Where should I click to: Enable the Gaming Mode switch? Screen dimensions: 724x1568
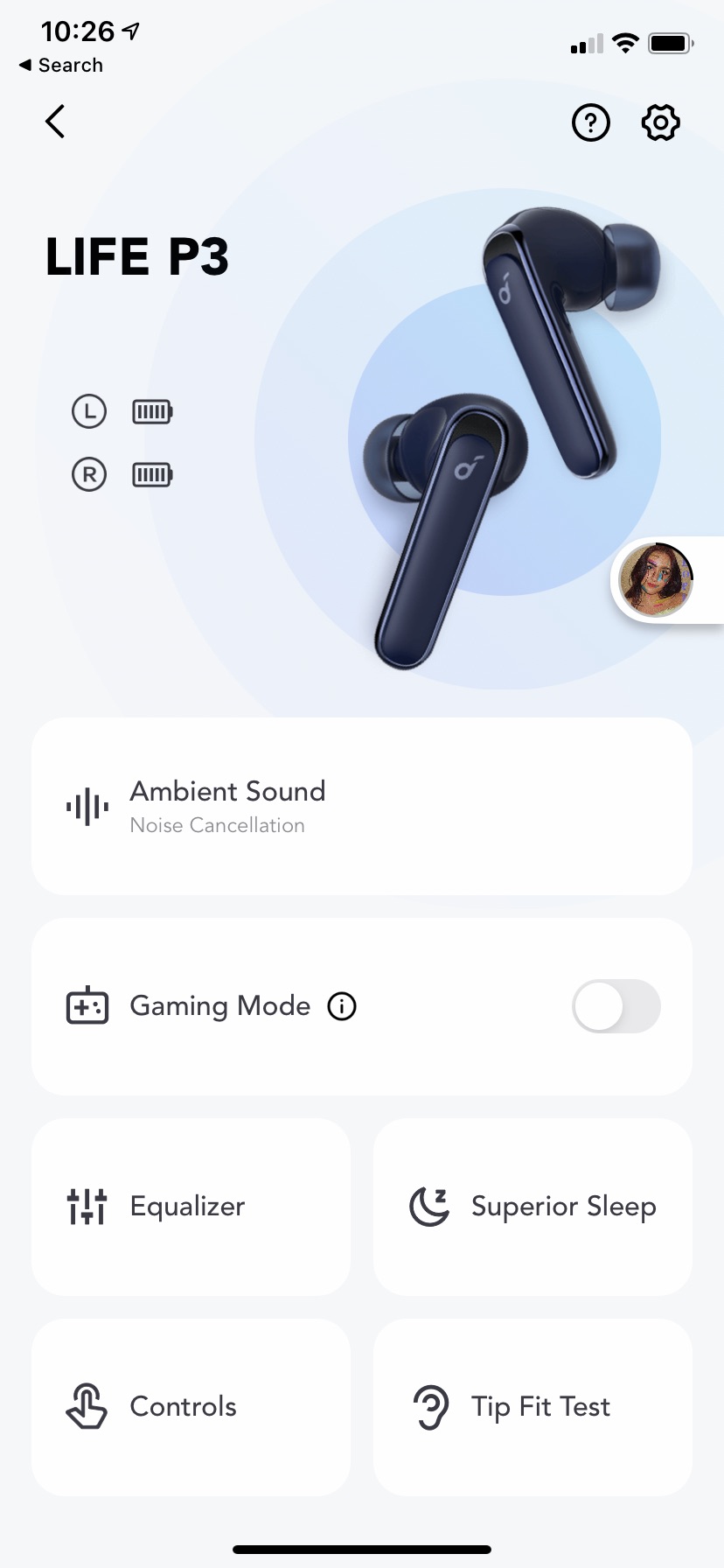click(616, 1006)
